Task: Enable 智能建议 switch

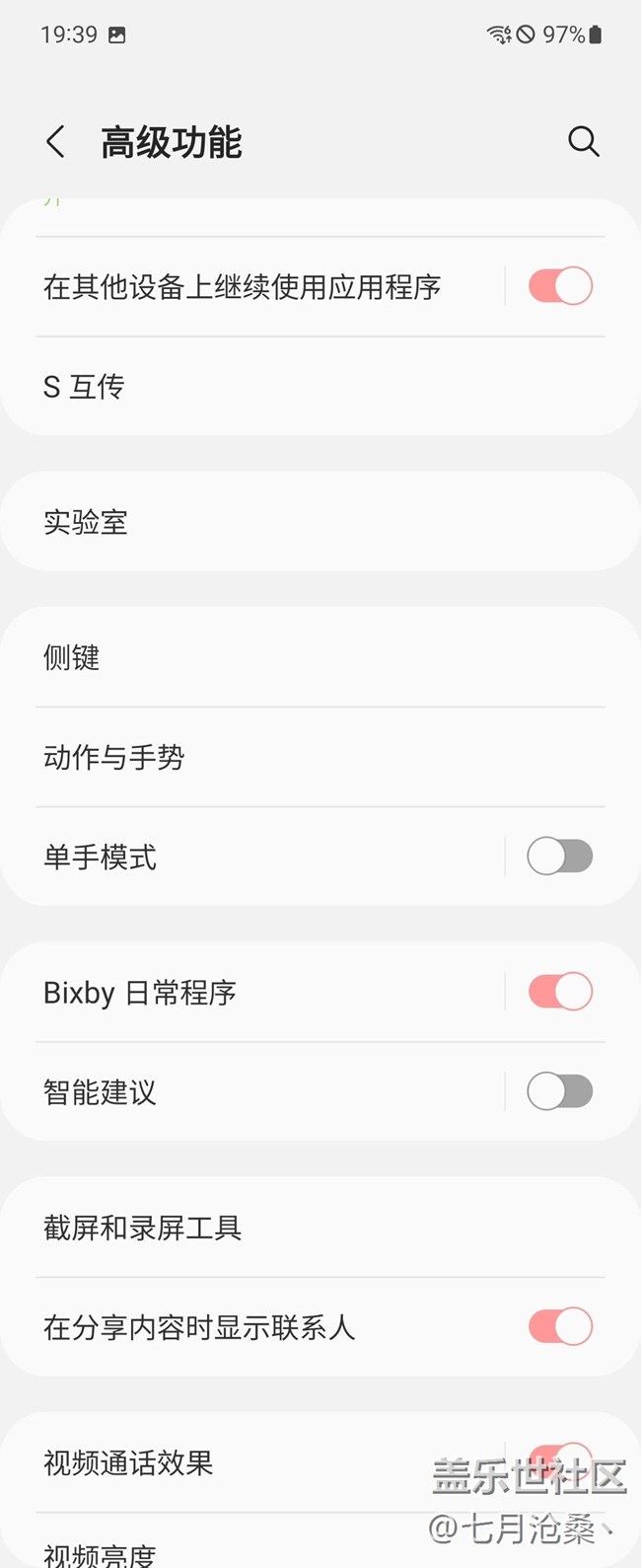Action: [x=560, y=1091]
